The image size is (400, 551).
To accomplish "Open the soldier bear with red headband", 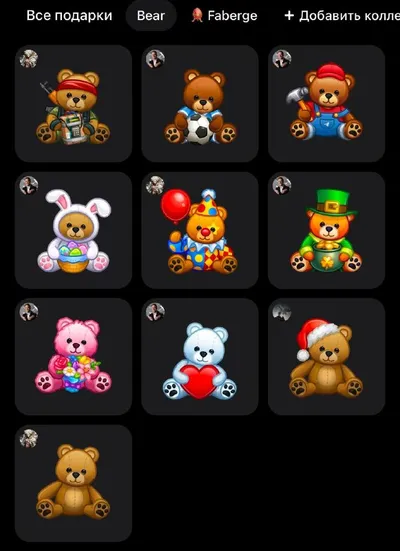I will (x=73, y=103).
